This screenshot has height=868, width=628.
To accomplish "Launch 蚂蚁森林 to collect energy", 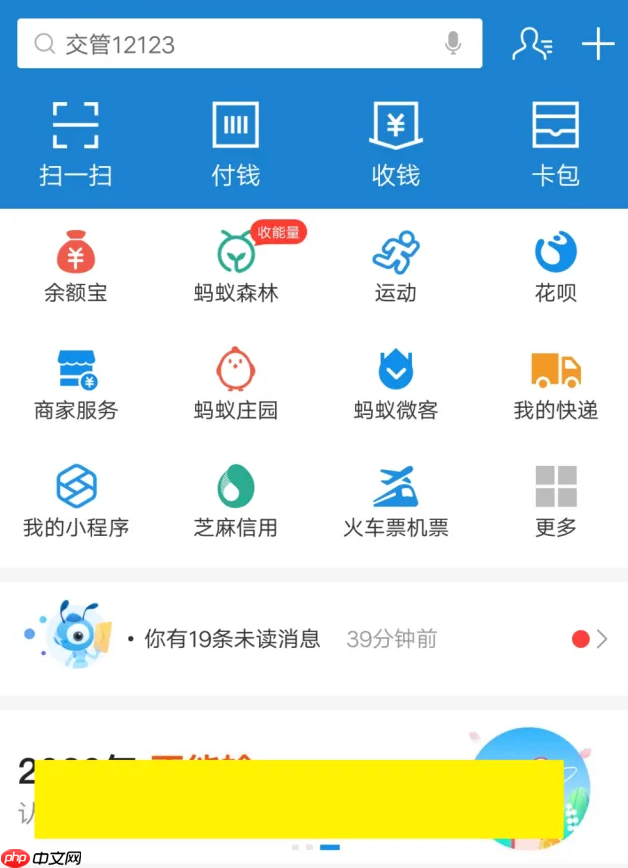I will click(237, 265).
